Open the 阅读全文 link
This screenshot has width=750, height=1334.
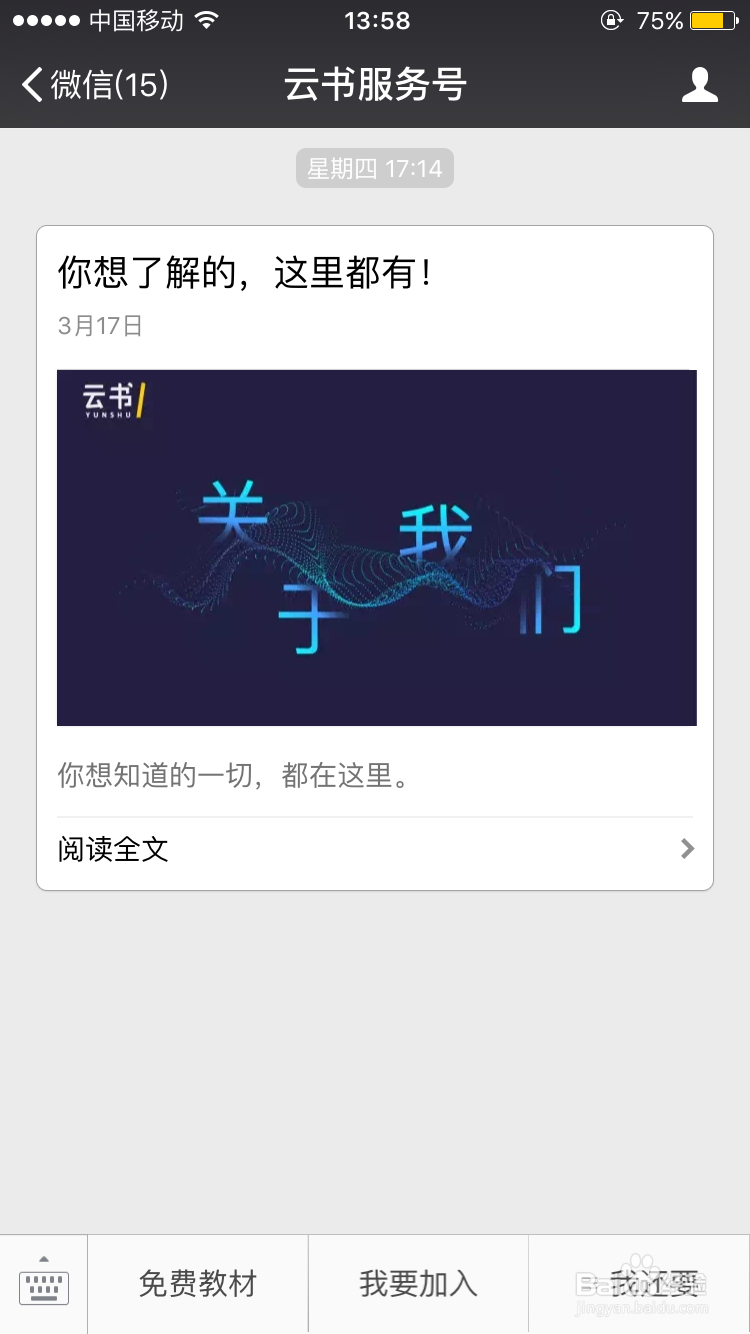pos(112,849)
